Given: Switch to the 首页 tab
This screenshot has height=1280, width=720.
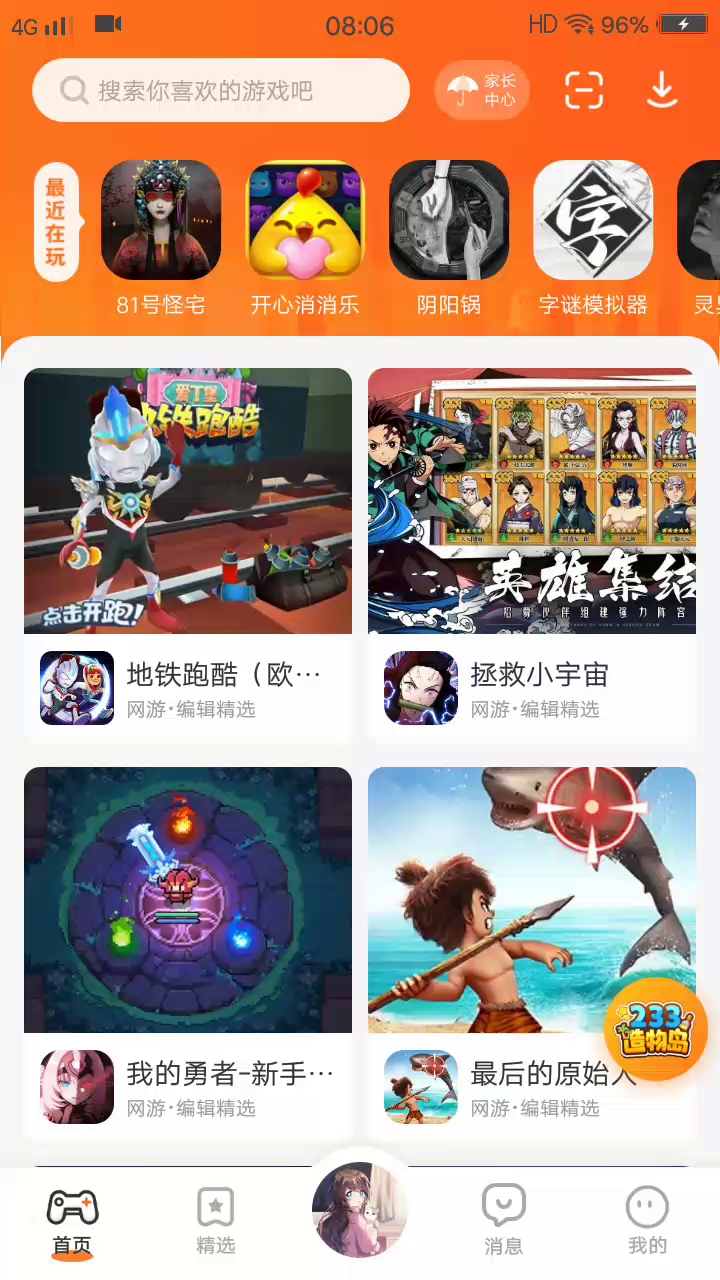Looking at the screenshot, I should (72, 1220).
